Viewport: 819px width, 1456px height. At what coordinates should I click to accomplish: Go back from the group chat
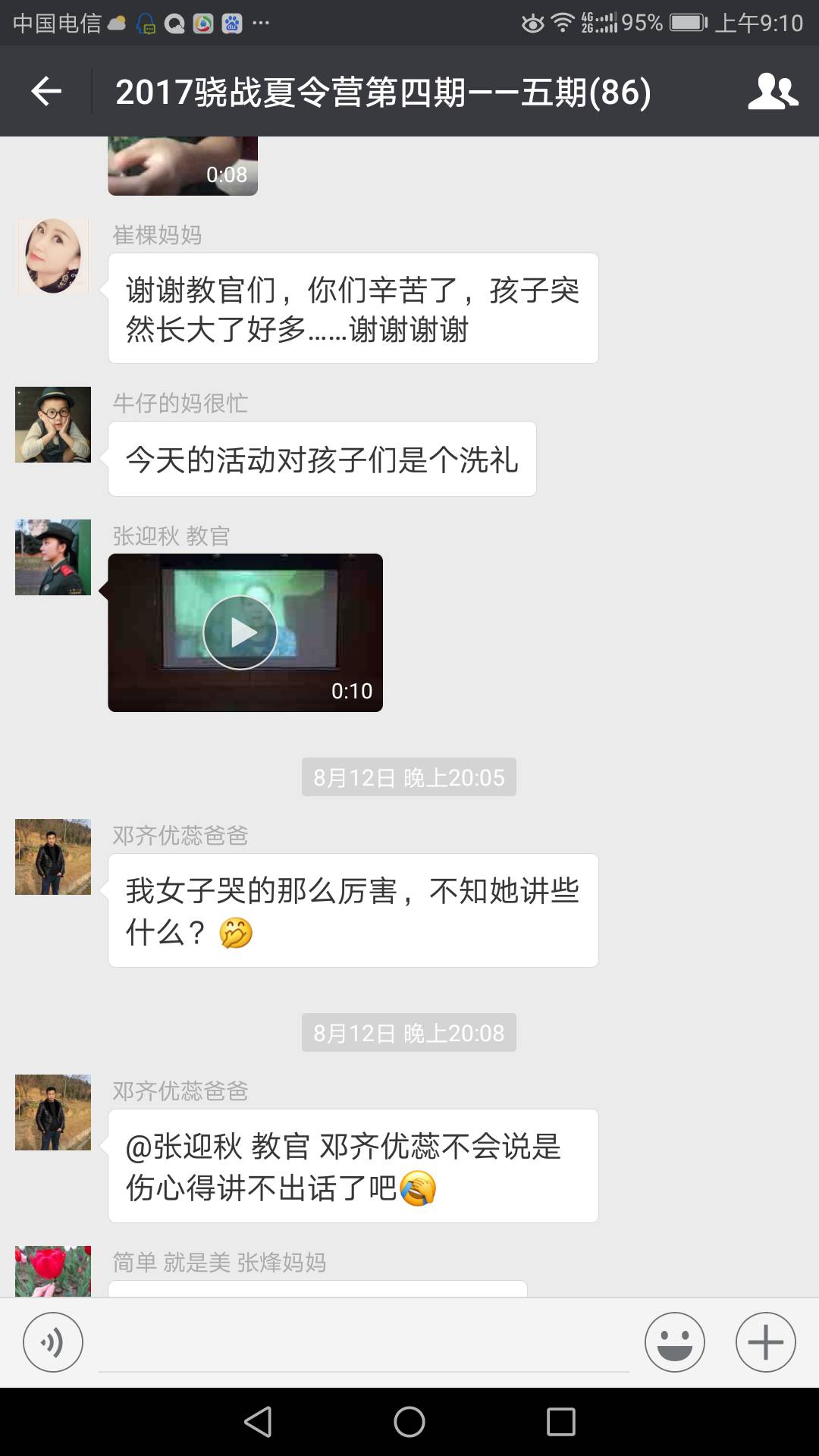(45, 92)
